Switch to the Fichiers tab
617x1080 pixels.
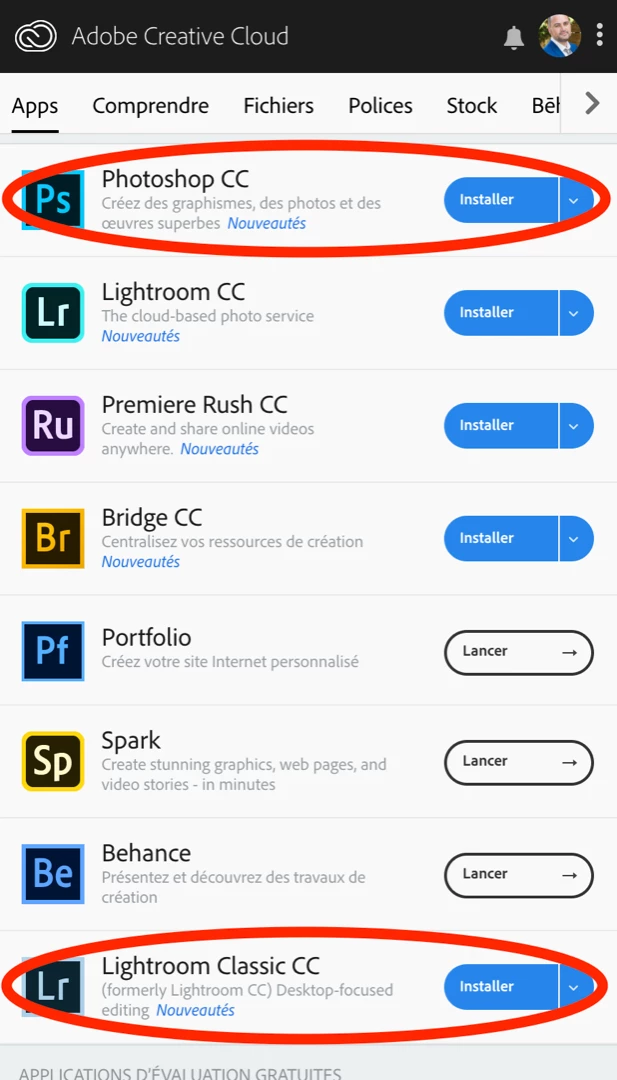click(x=278, y=106)
